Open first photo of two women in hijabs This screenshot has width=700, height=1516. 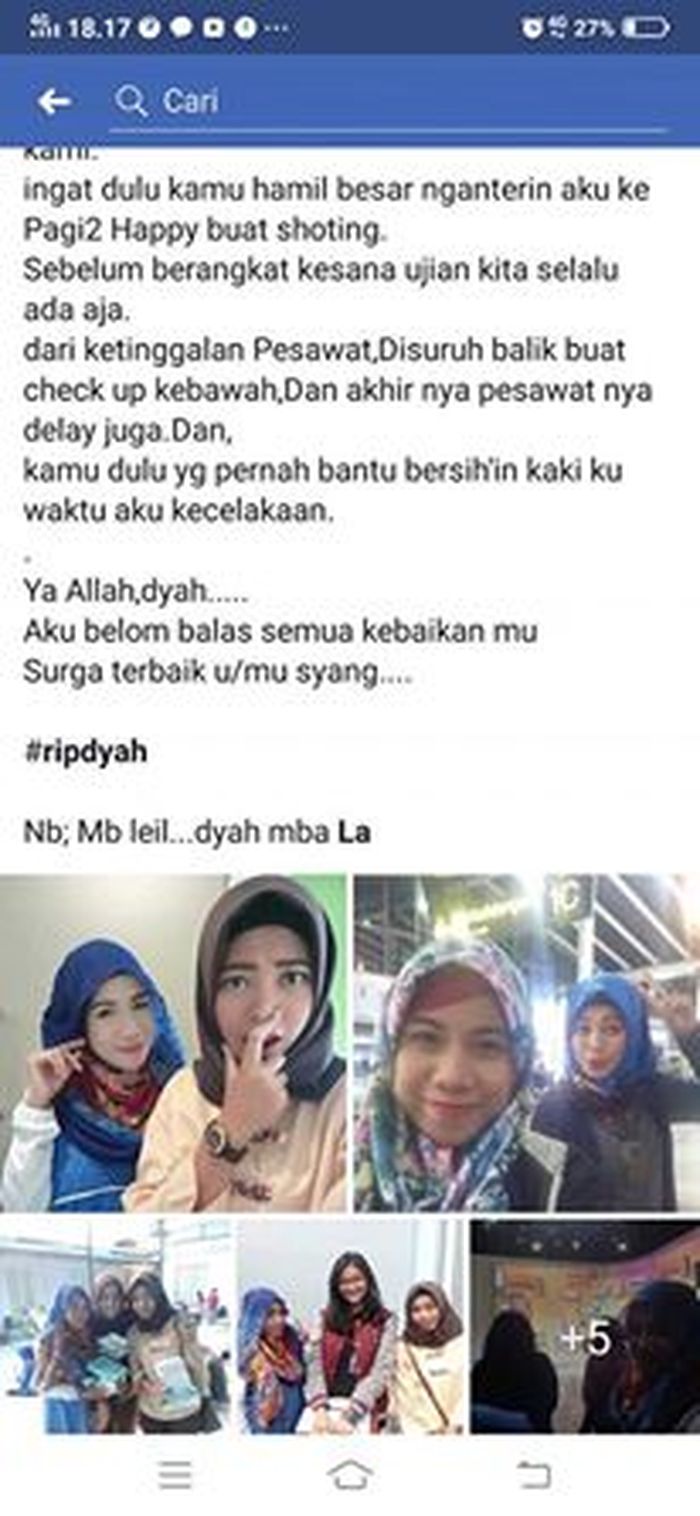pyautogui.click(x=173, y=1042)
